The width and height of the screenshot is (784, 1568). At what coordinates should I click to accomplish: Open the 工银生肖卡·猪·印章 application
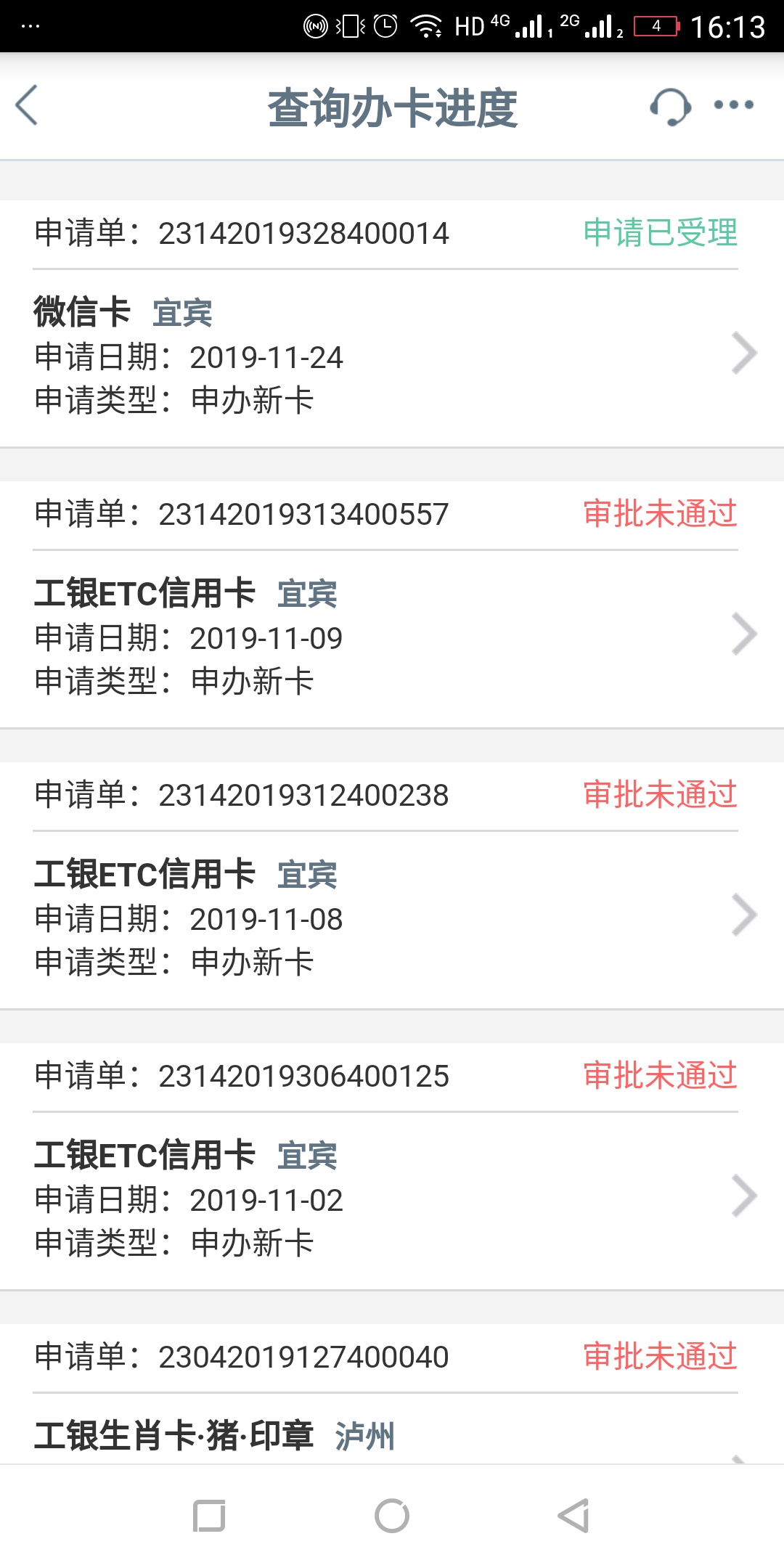[x=392, y=1394]
